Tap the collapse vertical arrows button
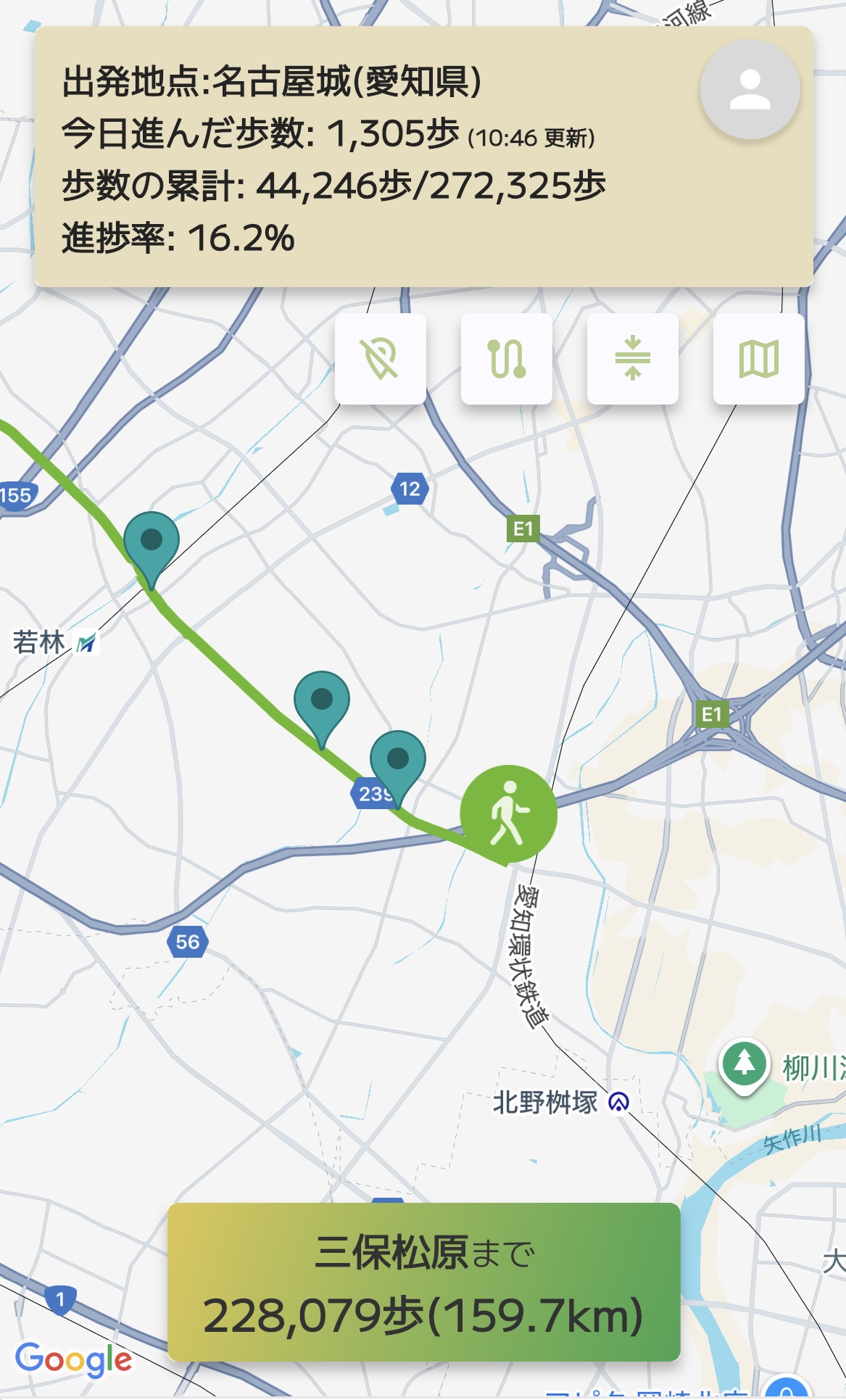Image resolution: width=846 pixels, height=1400 pixels. tap(632, 358)
